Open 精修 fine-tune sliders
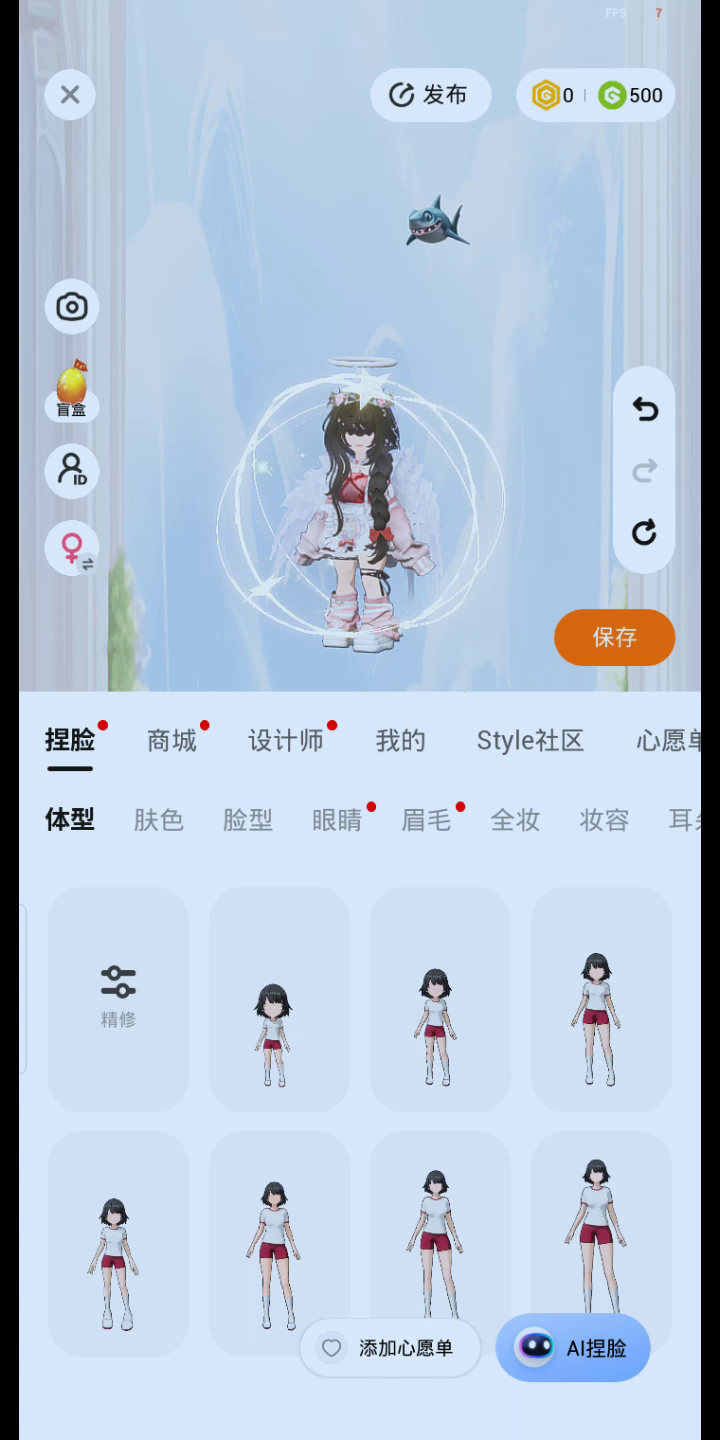 (x=118, y=997)
